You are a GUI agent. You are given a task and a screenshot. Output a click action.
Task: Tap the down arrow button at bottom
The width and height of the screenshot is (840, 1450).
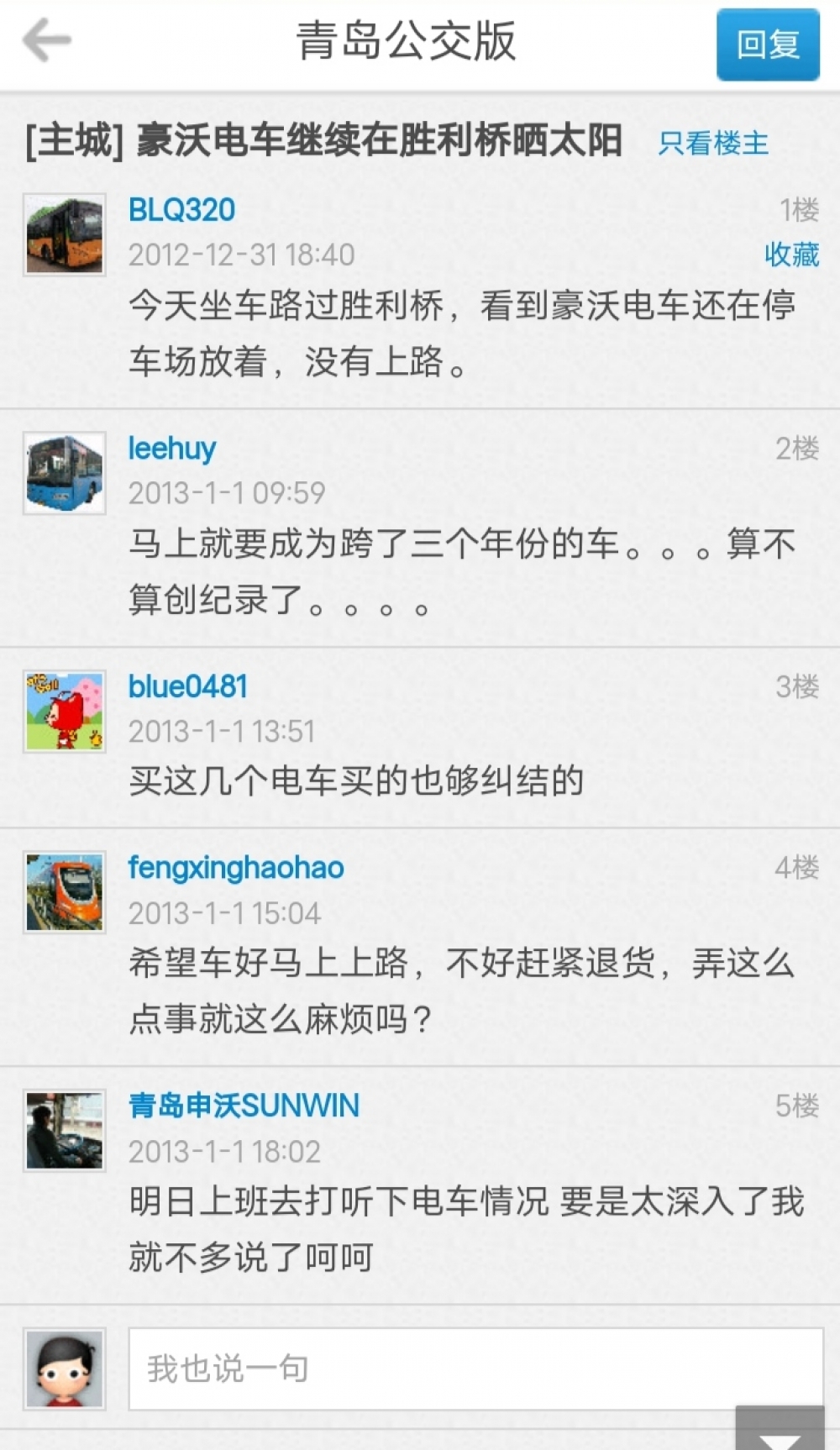click(x=780, y=1431)
